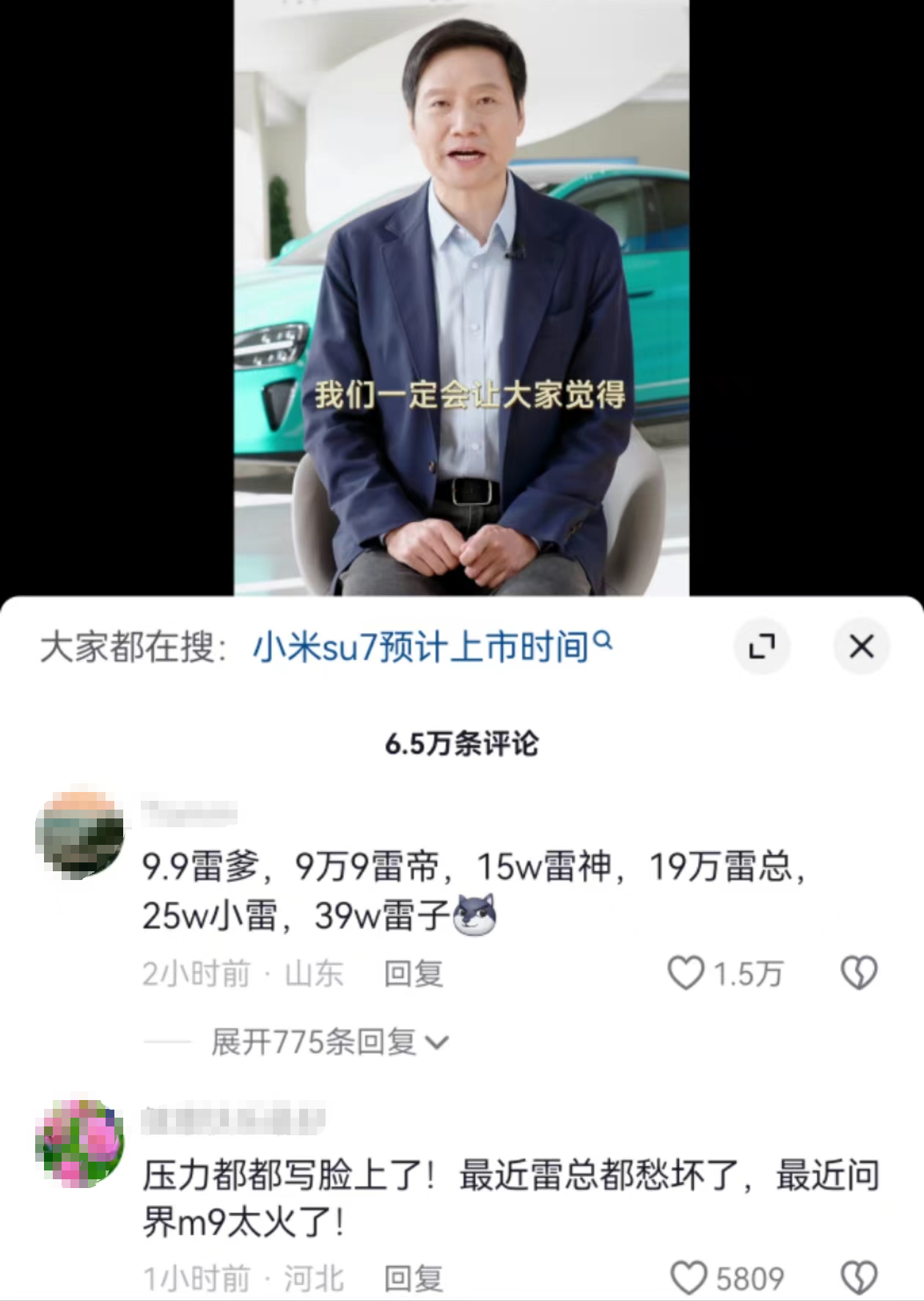Search 小米su7预计上市时间 suggestion

coord(431,648)
